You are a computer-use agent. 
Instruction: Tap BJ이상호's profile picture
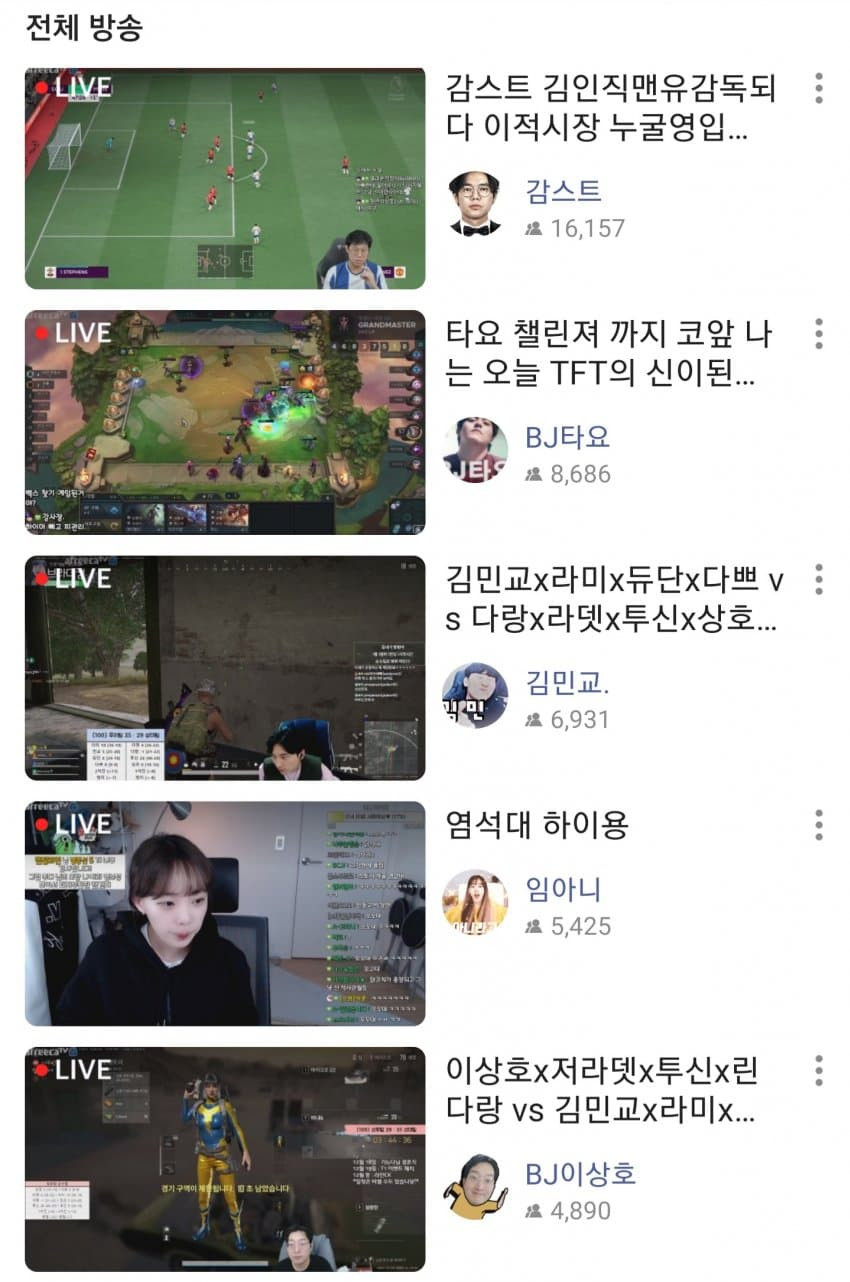tap(475, 1186)
